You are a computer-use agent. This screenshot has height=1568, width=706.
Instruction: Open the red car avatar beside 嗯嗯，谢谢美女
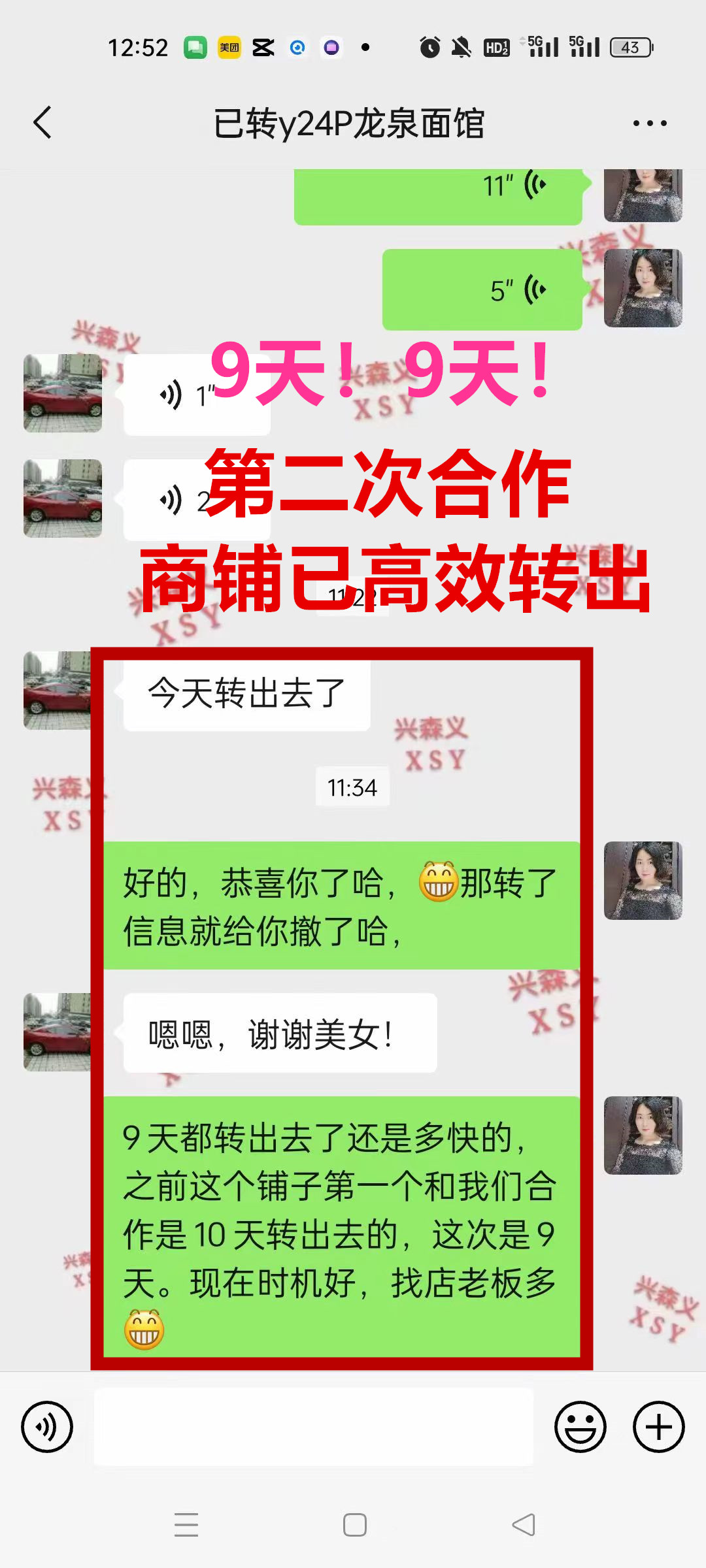pos(58,1032)
